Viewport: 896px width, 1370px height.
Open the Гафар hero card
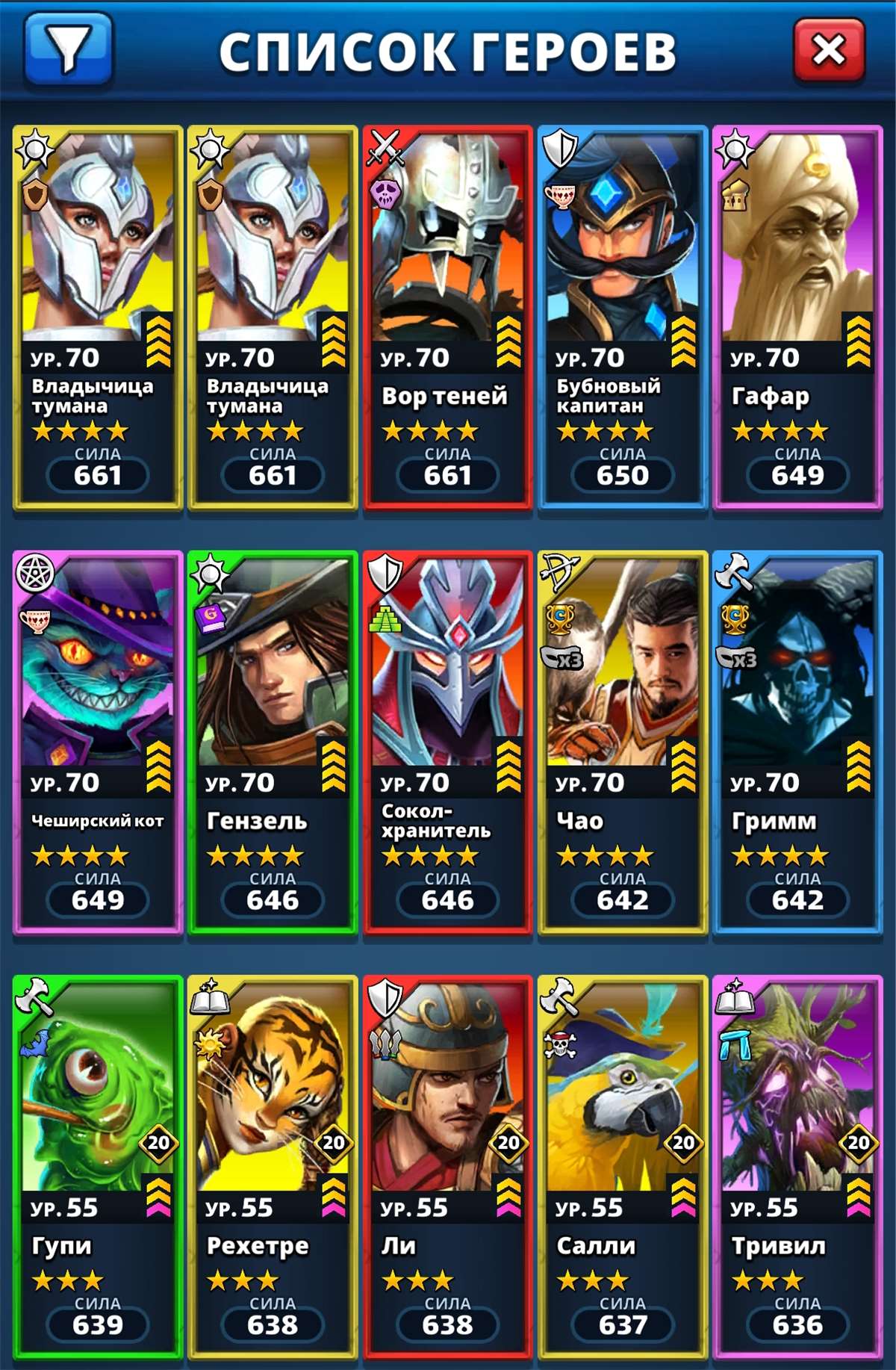click(x=797, y=317)
